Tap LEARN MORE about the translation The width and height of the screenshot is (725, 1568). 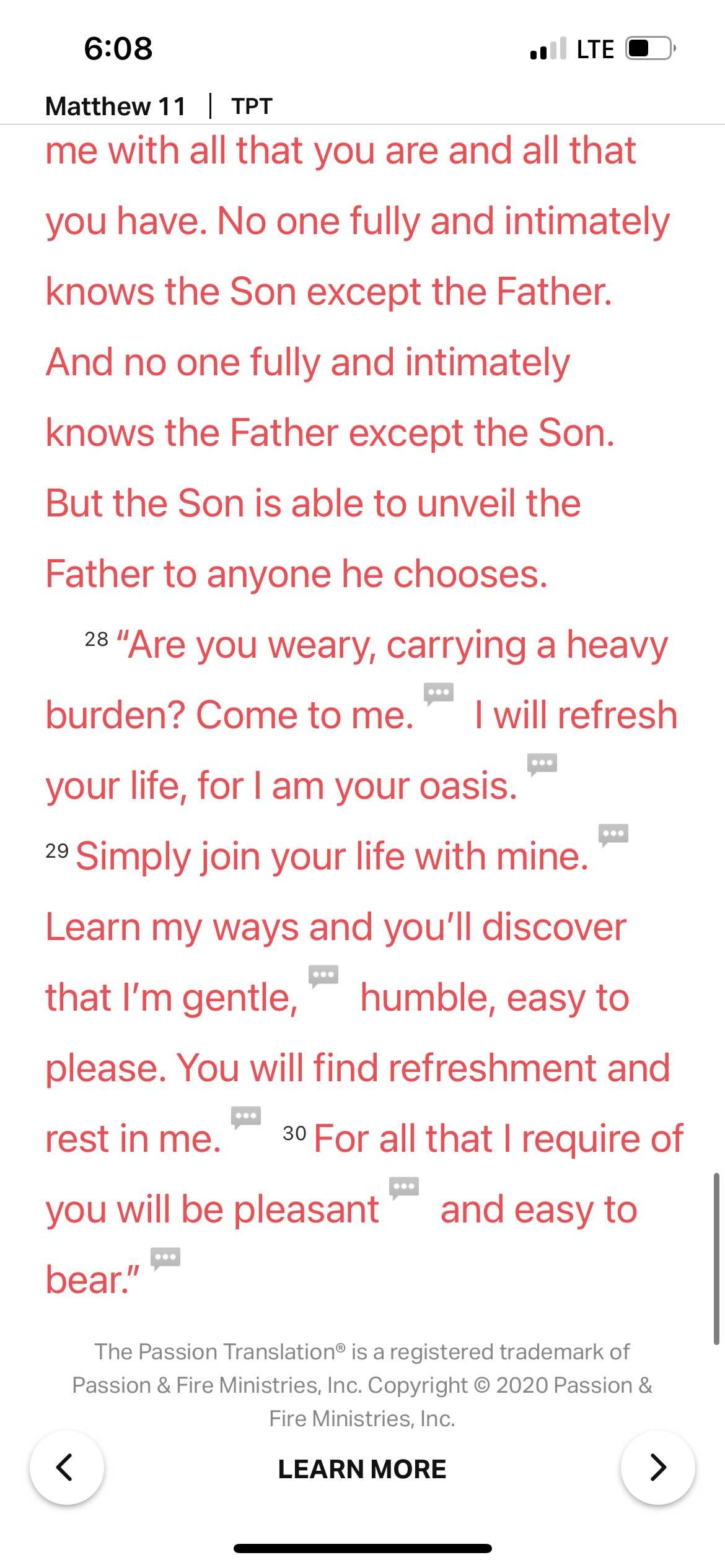[x=362, y=1469]
